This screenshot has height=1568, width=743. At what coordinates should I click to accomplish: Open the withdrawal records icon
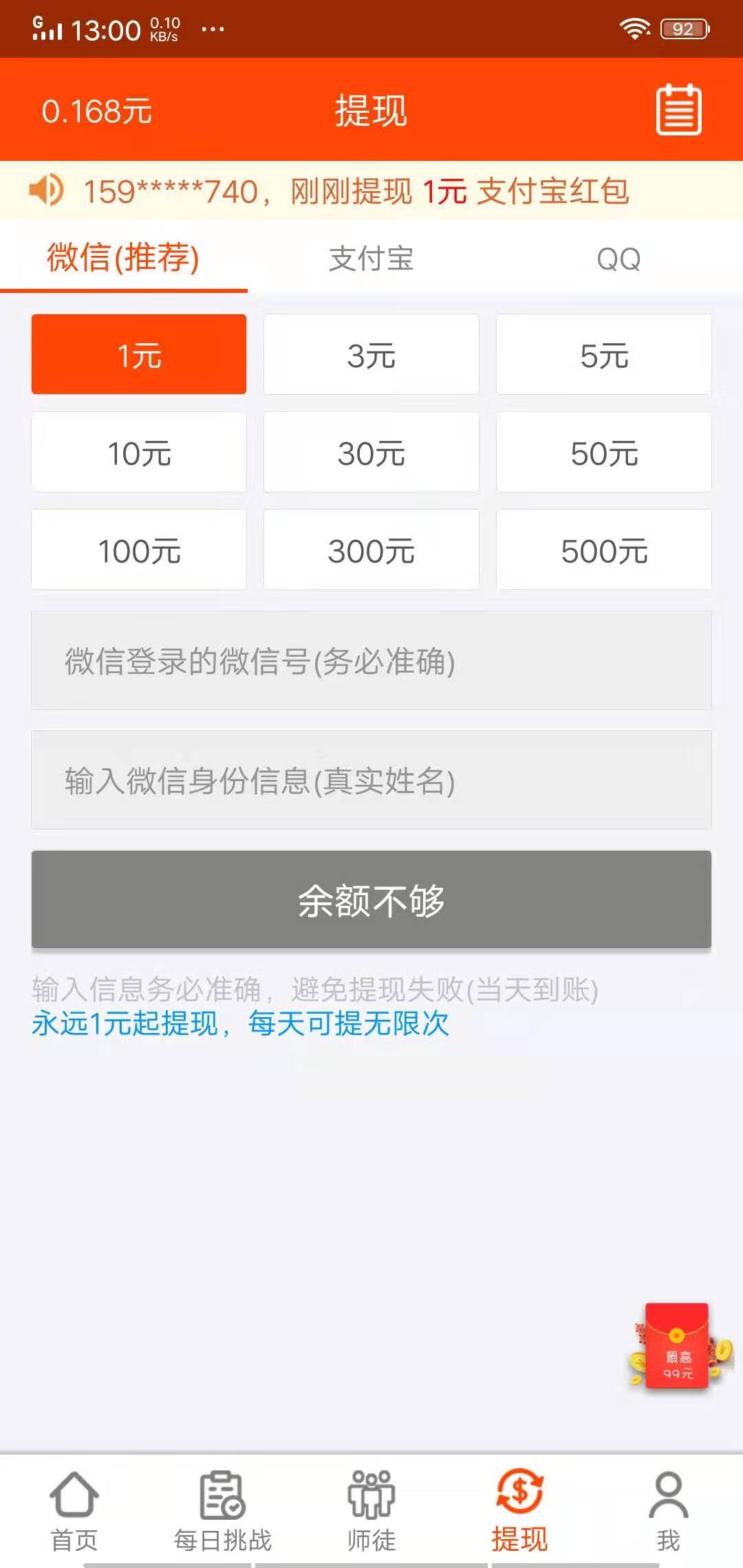pyautogui.click(x=678, y=110)
